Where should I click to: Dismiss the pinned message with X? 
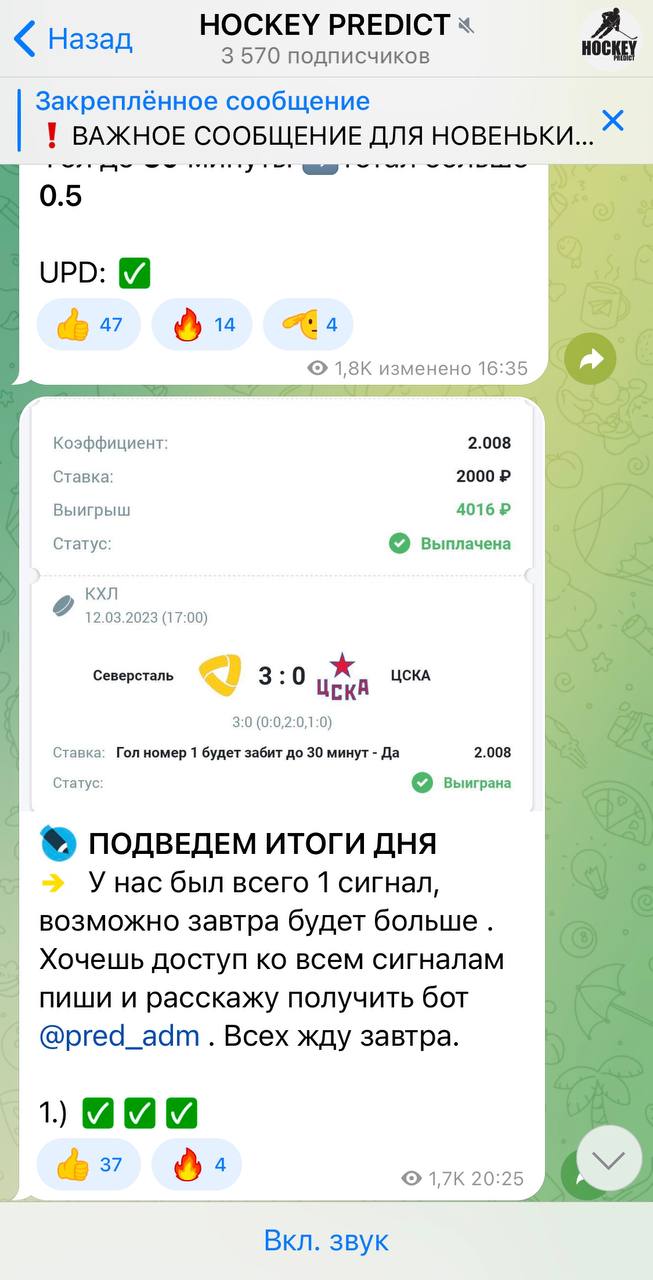coord(613,121)
